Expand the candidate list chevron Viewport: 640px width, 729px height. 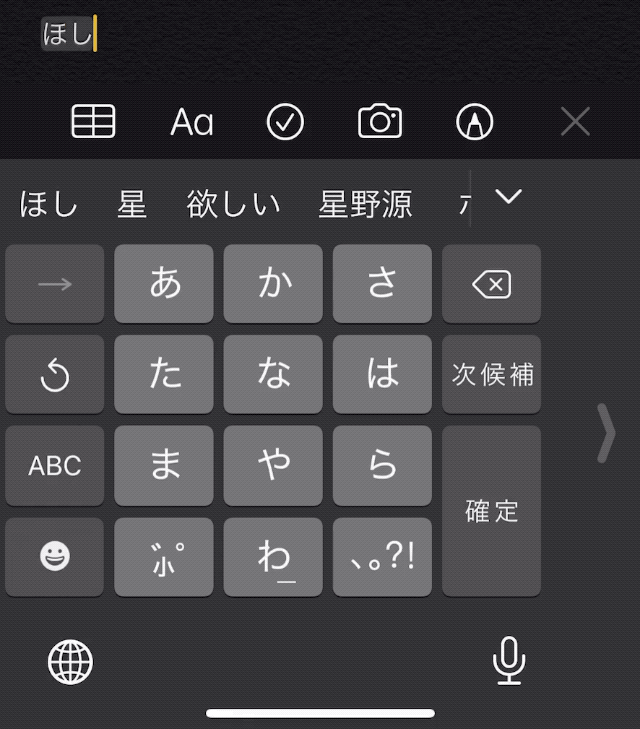508,197
